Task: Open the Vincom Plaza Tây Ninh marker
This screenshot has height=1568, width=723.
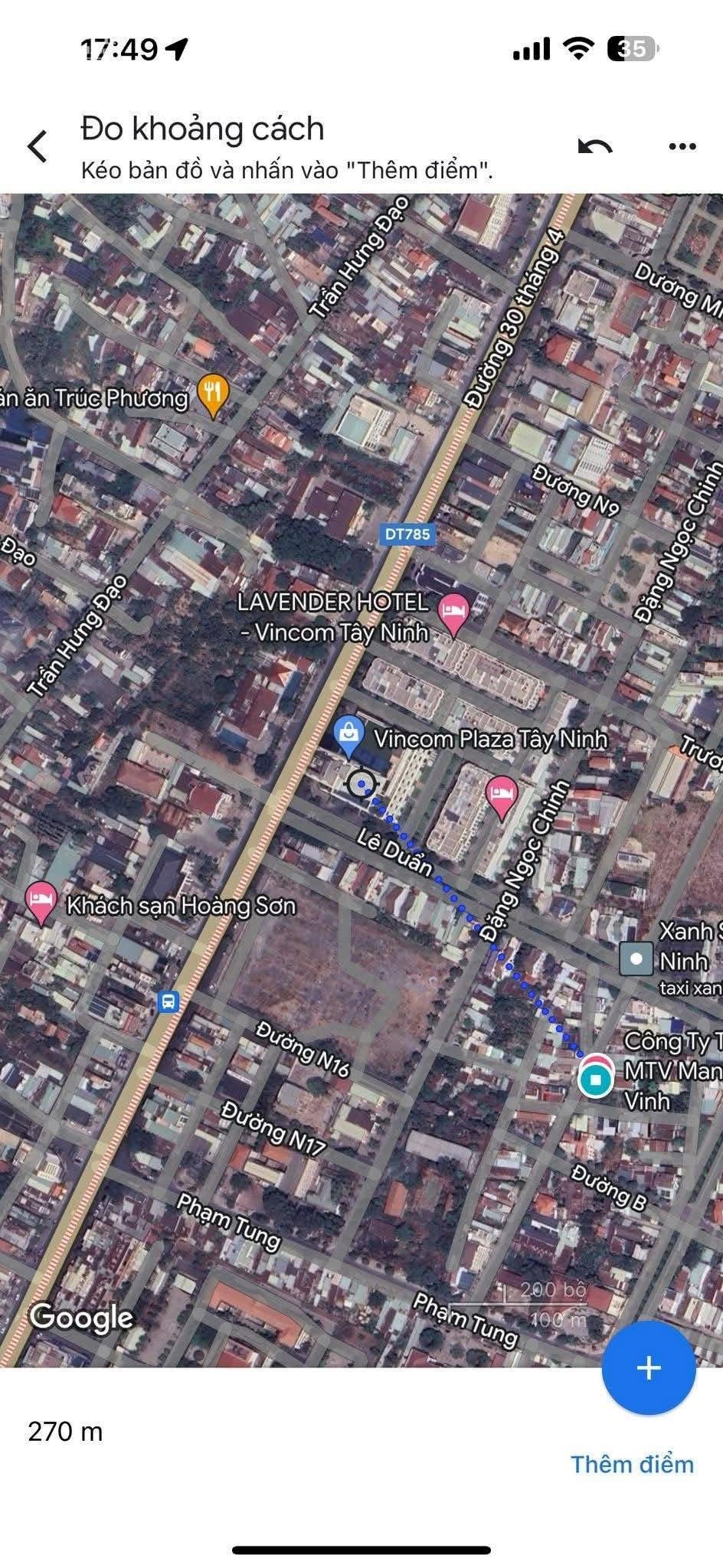Action: (x=348, y=737)
